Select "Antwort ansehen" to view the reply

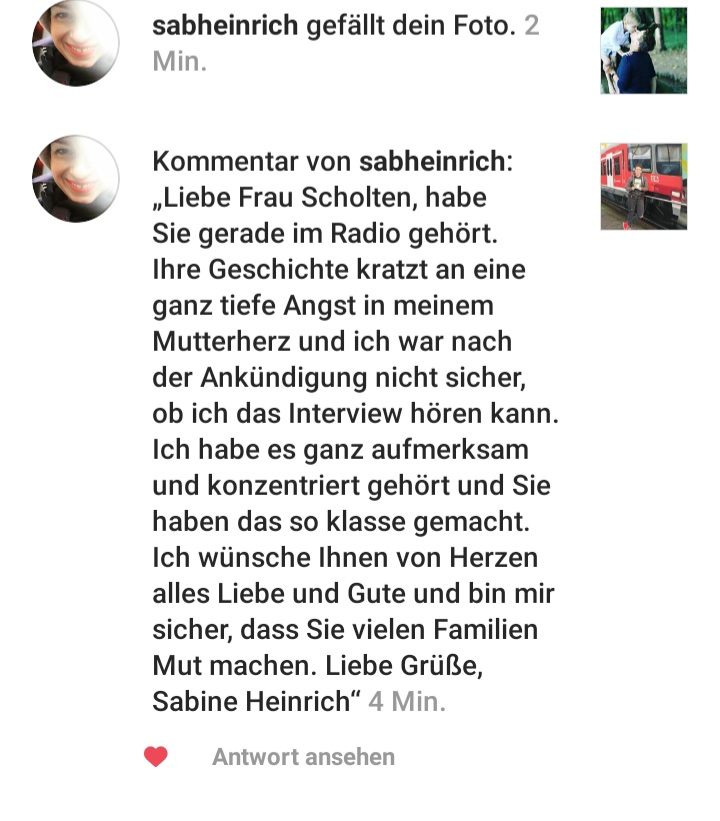303,757
